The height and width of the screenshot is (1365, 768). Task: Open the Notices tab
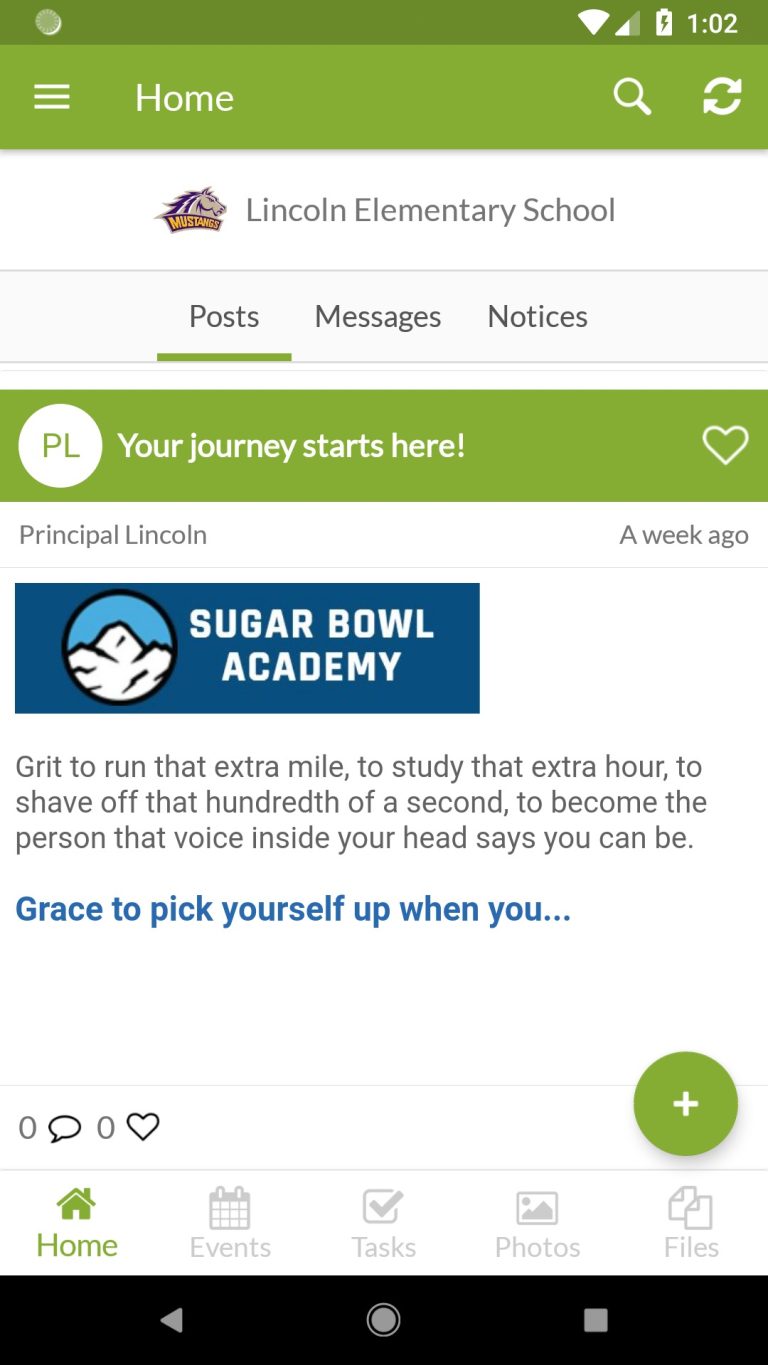(537, 316)
